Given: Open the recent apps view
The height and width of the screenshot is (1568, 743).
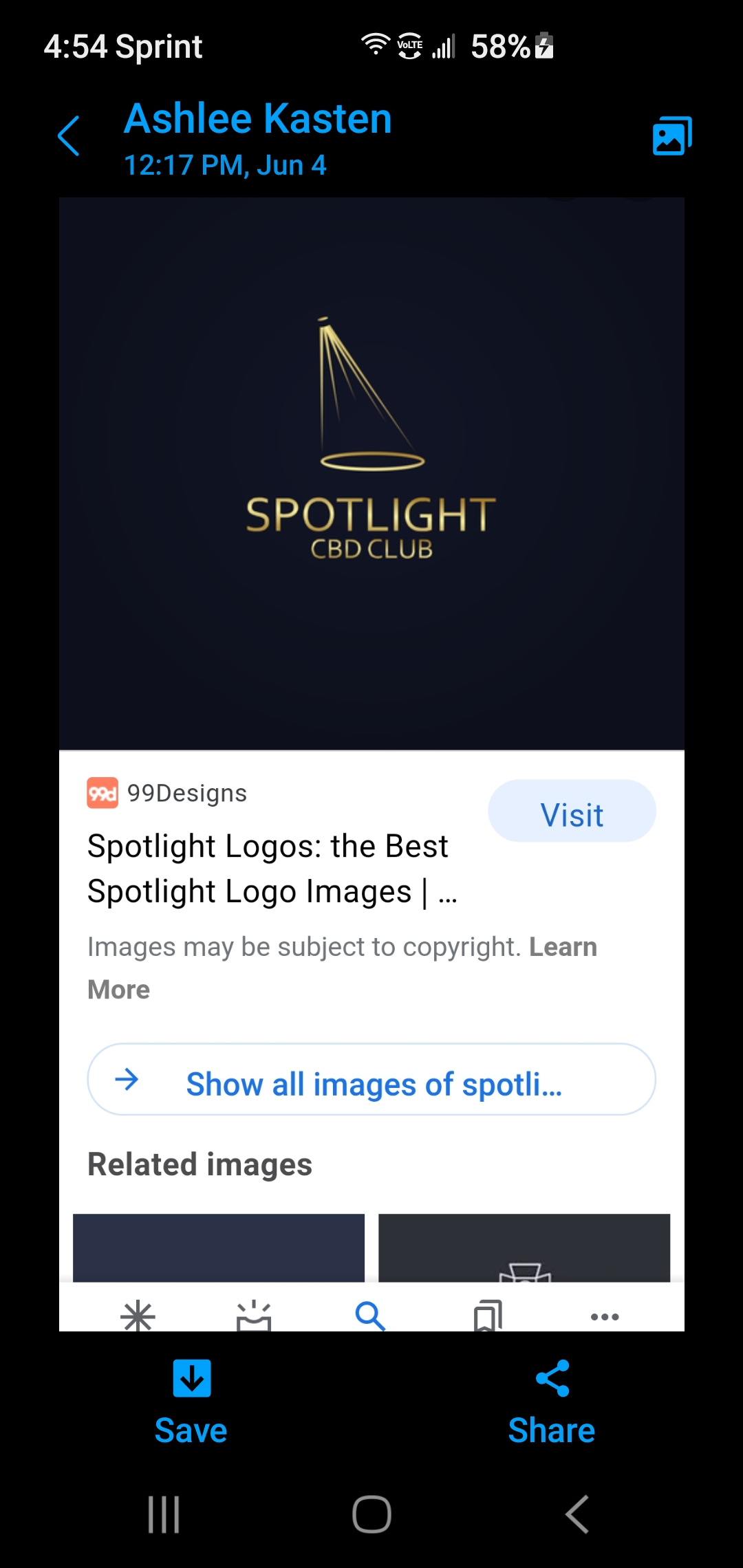Looking at the screenshot, I should coord(164,1514).
